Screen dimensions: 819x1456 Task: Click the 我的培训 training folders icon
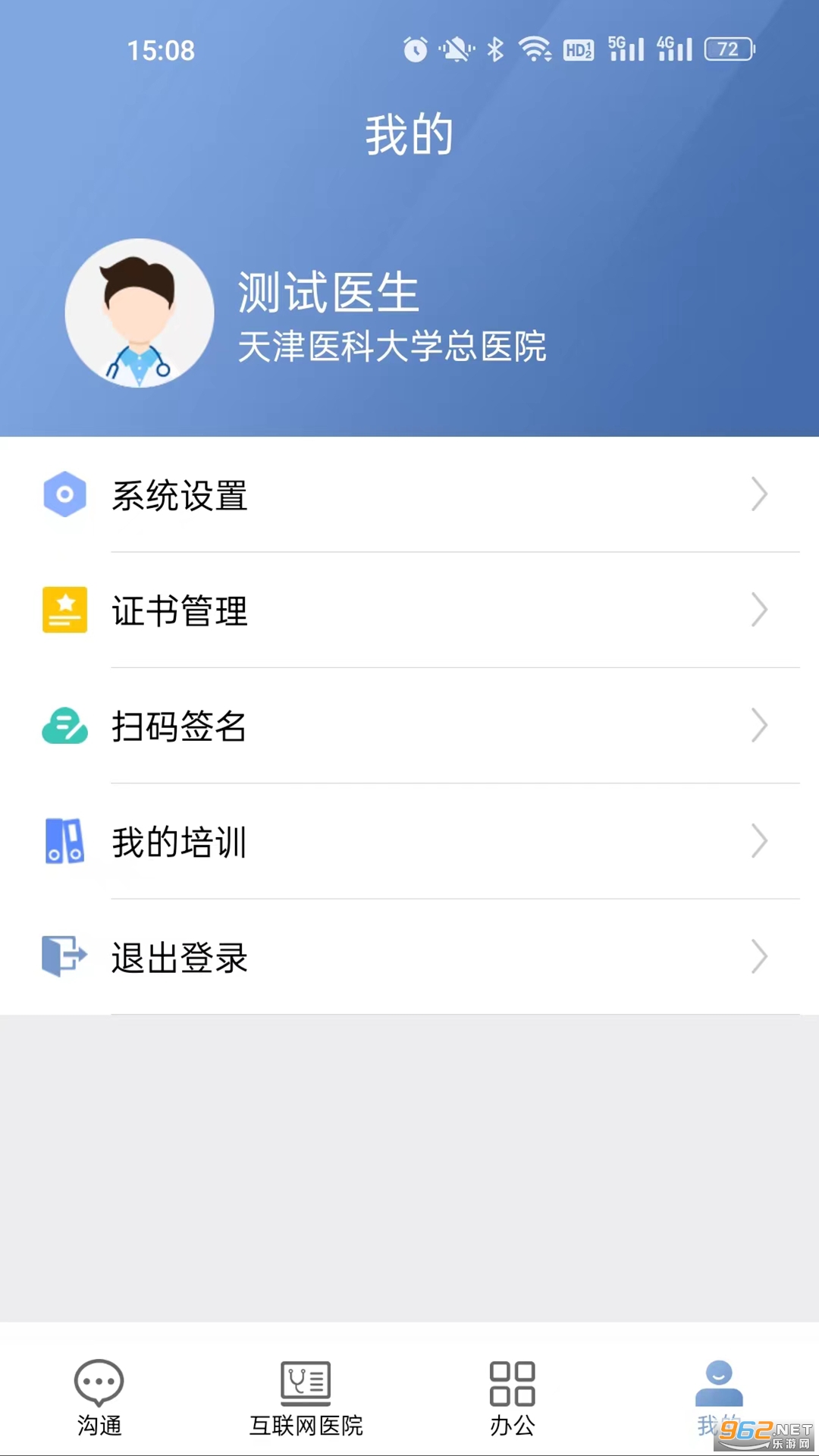[x=64, y=840]
